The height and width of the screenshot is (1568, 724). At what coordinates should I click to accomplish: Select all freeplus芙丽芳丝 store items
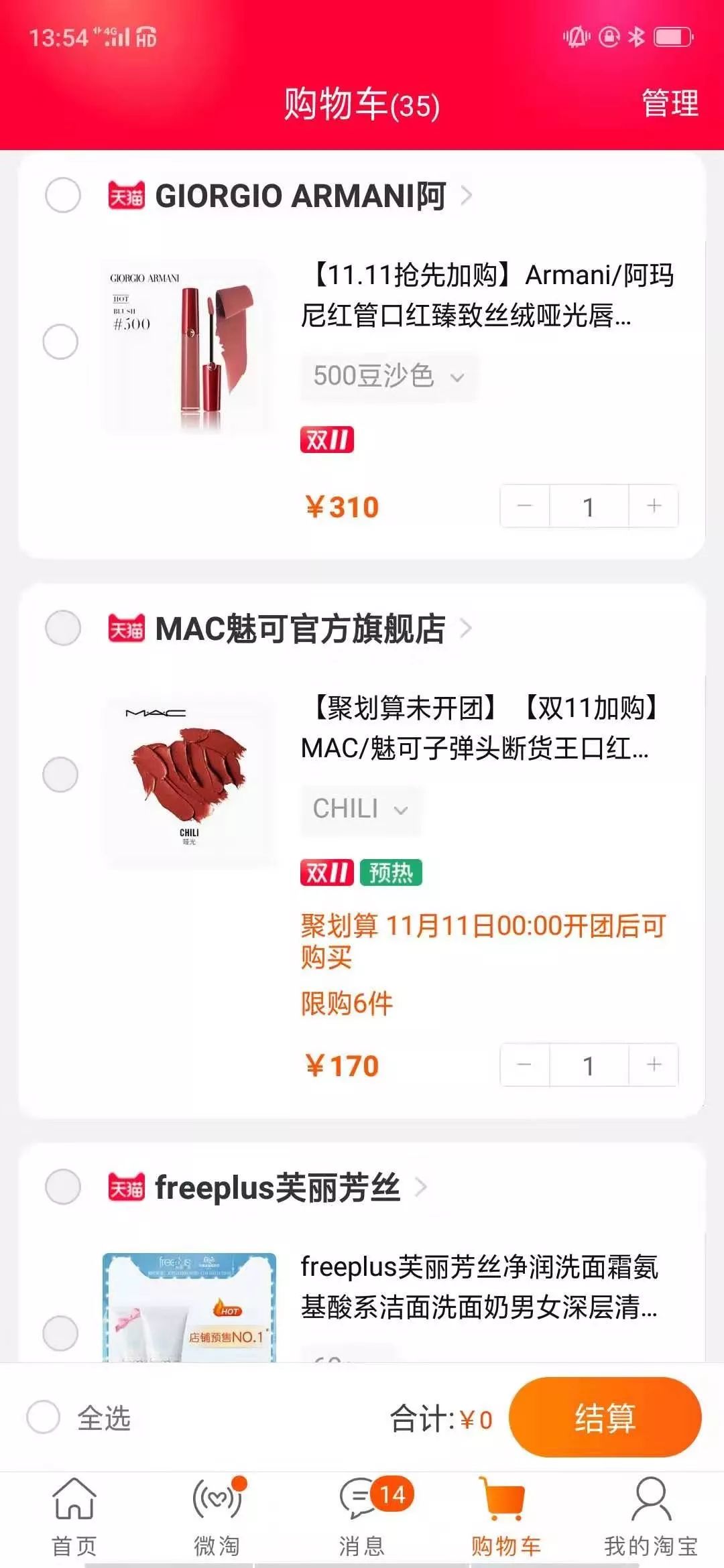(63, 1187)
